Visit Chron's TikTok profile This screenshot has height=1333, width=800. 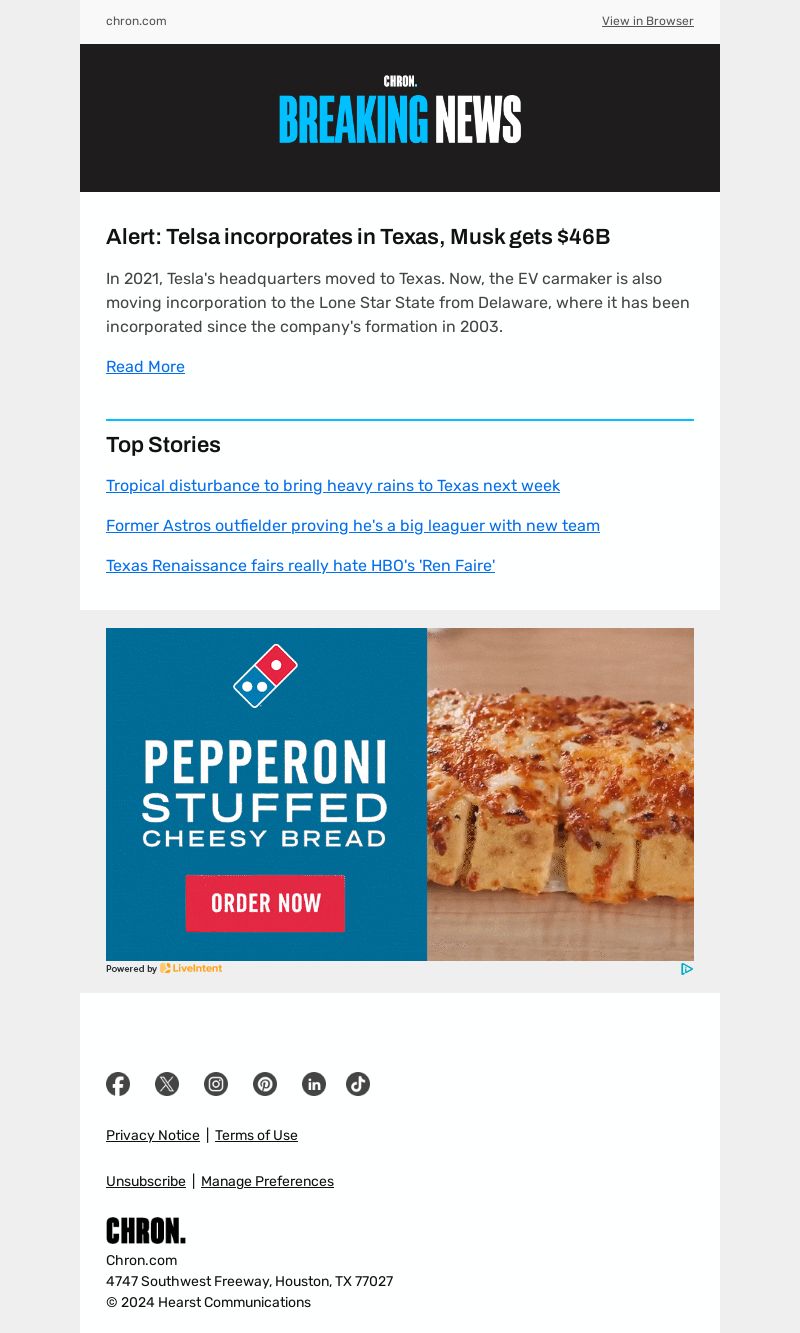click(358, 1084)
